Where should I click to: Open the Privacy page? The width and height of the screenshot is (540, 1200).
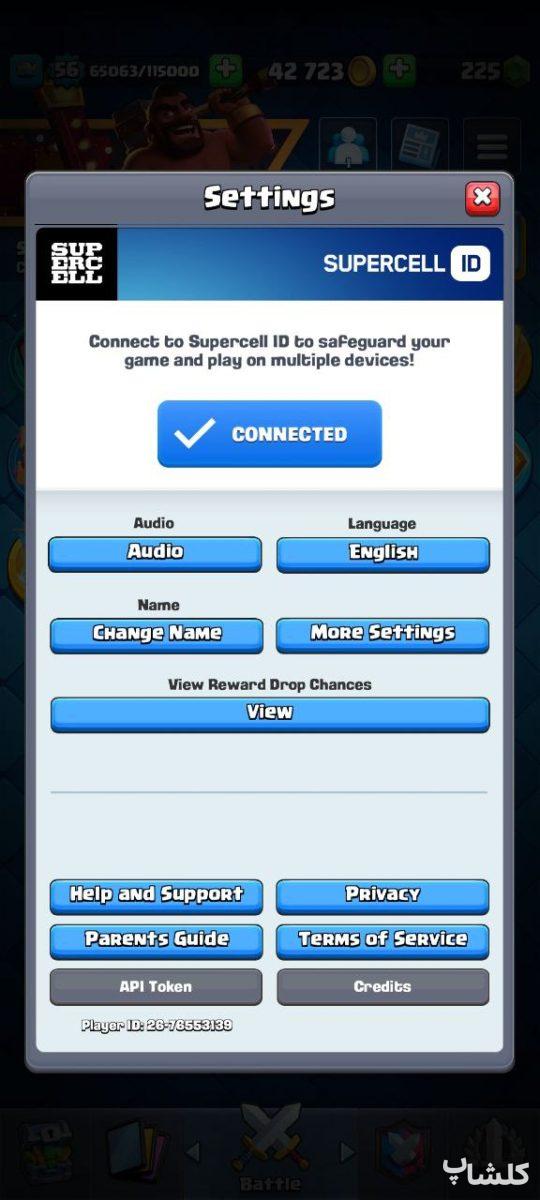(383, 896)
